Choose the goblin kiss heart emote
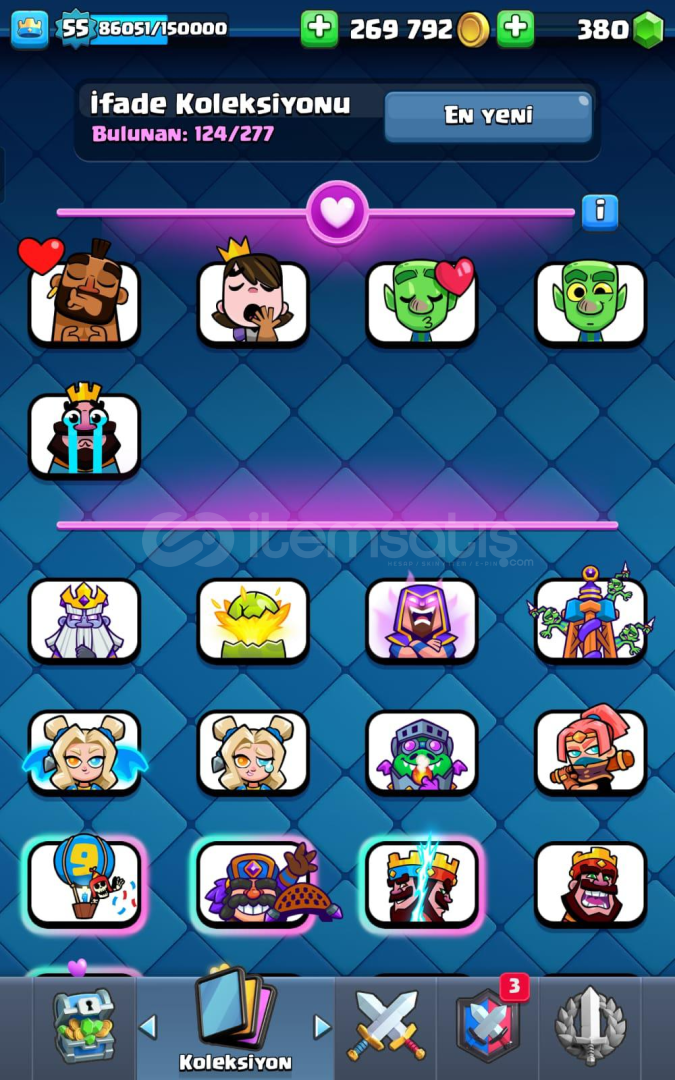The height and width of the screenshot is (1080, 675). [421, 303]
